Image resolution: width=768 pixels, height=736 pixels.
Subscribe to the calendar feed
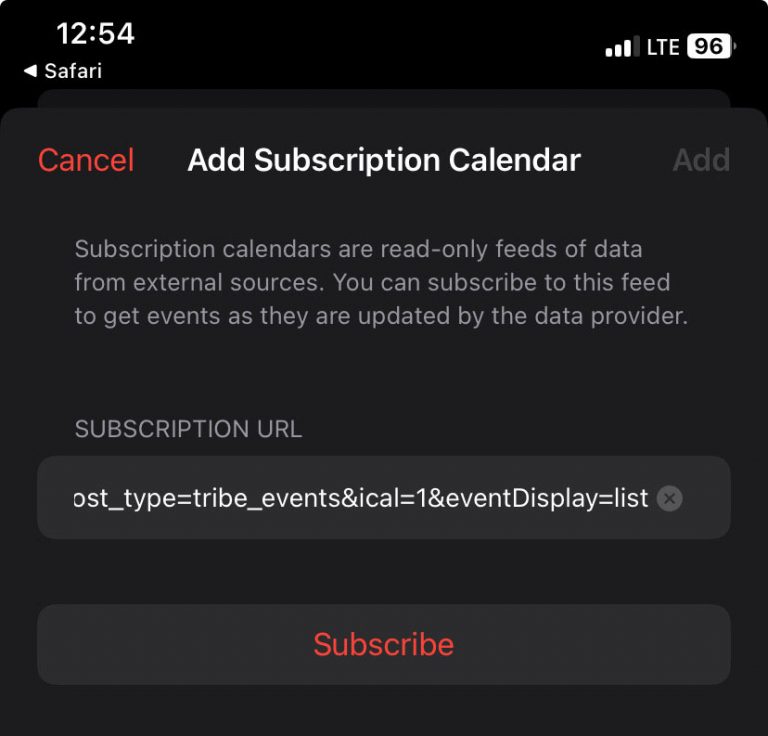(x=383, y=644)
